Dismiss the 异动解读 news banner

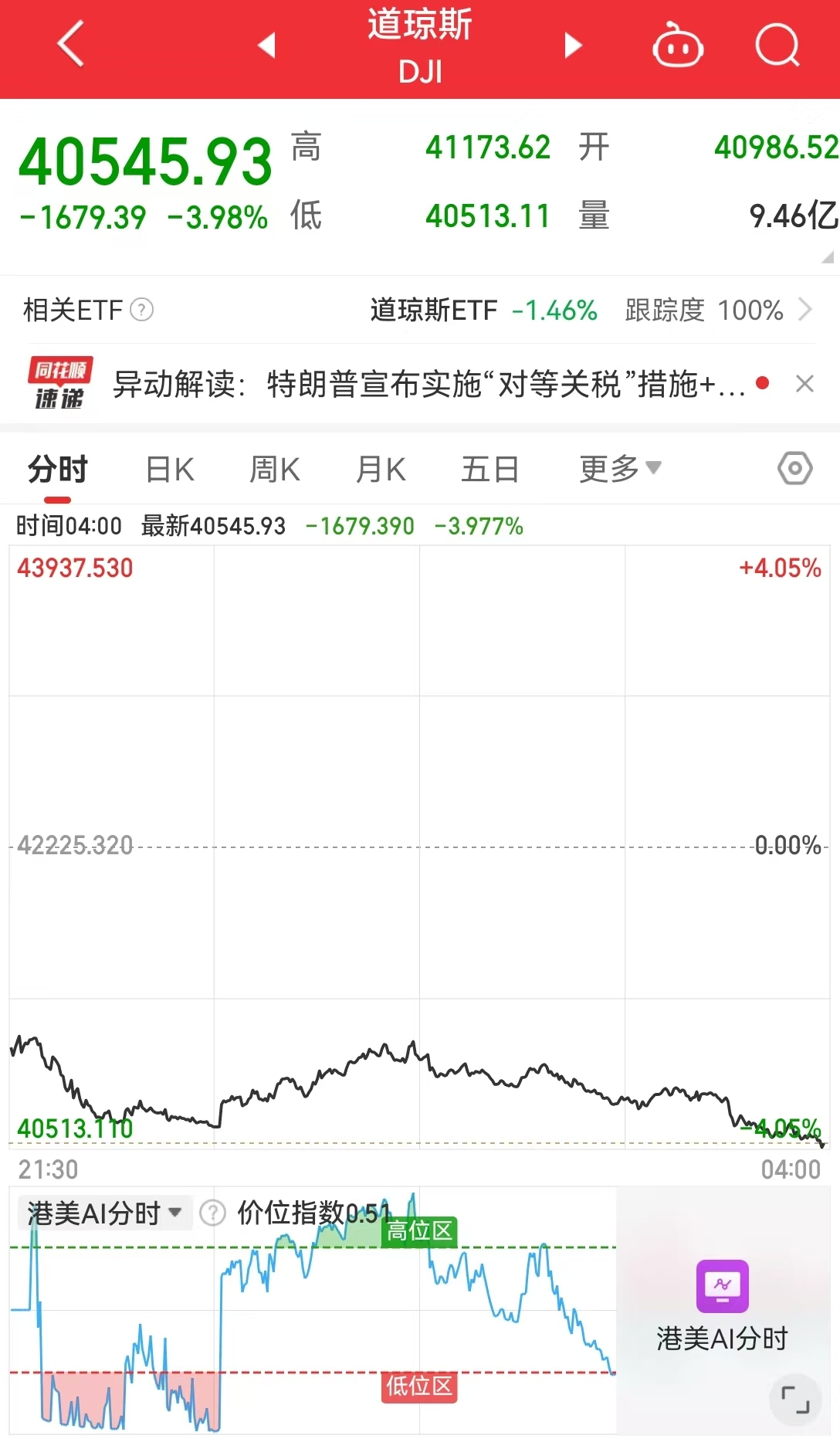point(804,383)
